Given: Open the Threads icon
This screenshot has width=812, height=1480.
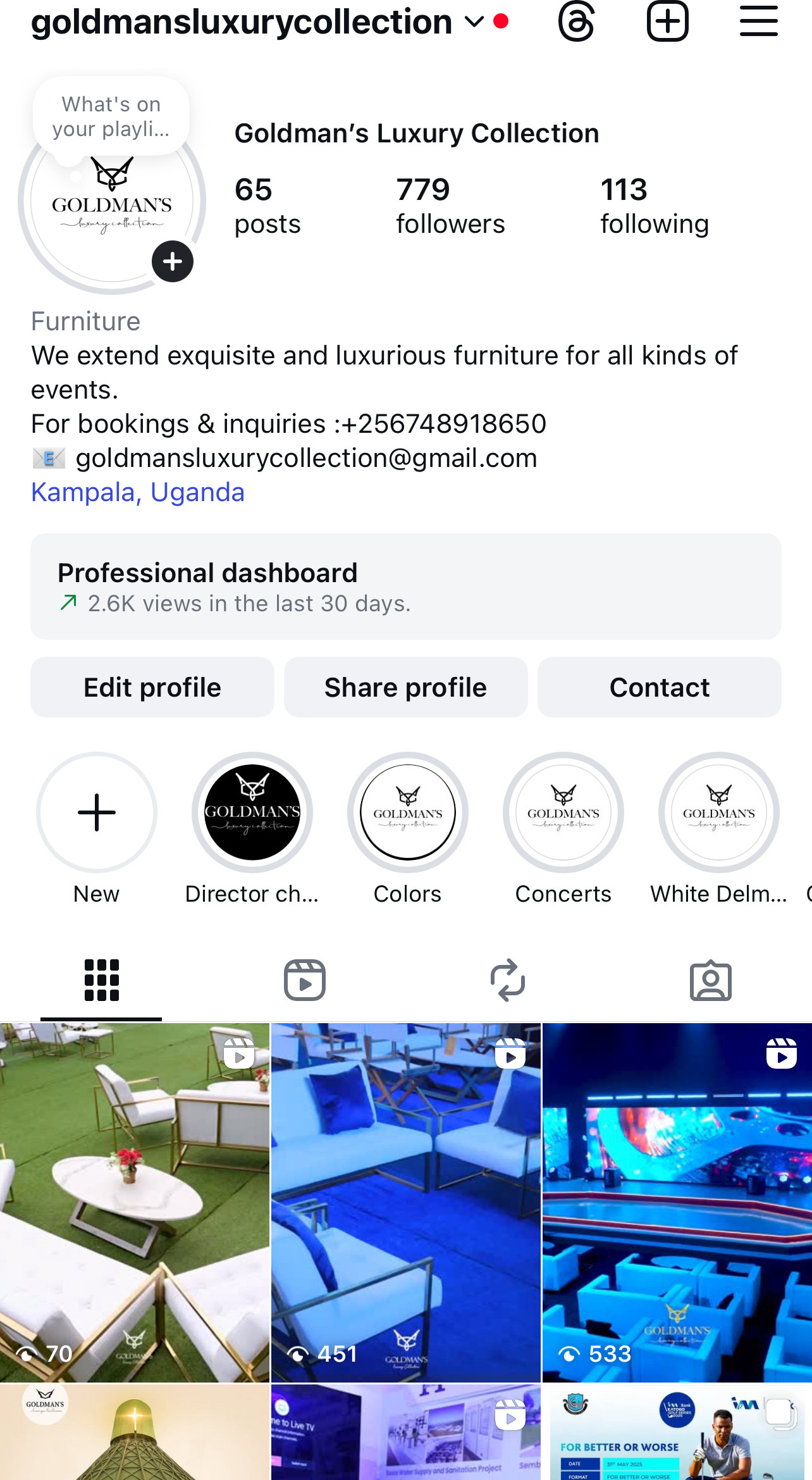Looking at the screenshot, I should coord(576,22).
